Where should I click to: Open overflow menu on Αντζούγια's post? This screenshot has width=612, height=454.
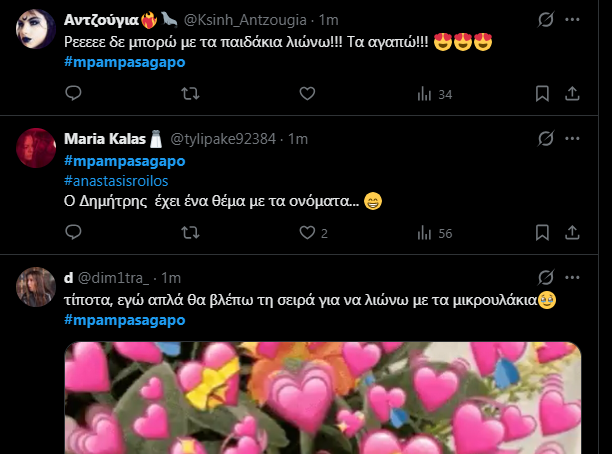[x=572, y=19]
